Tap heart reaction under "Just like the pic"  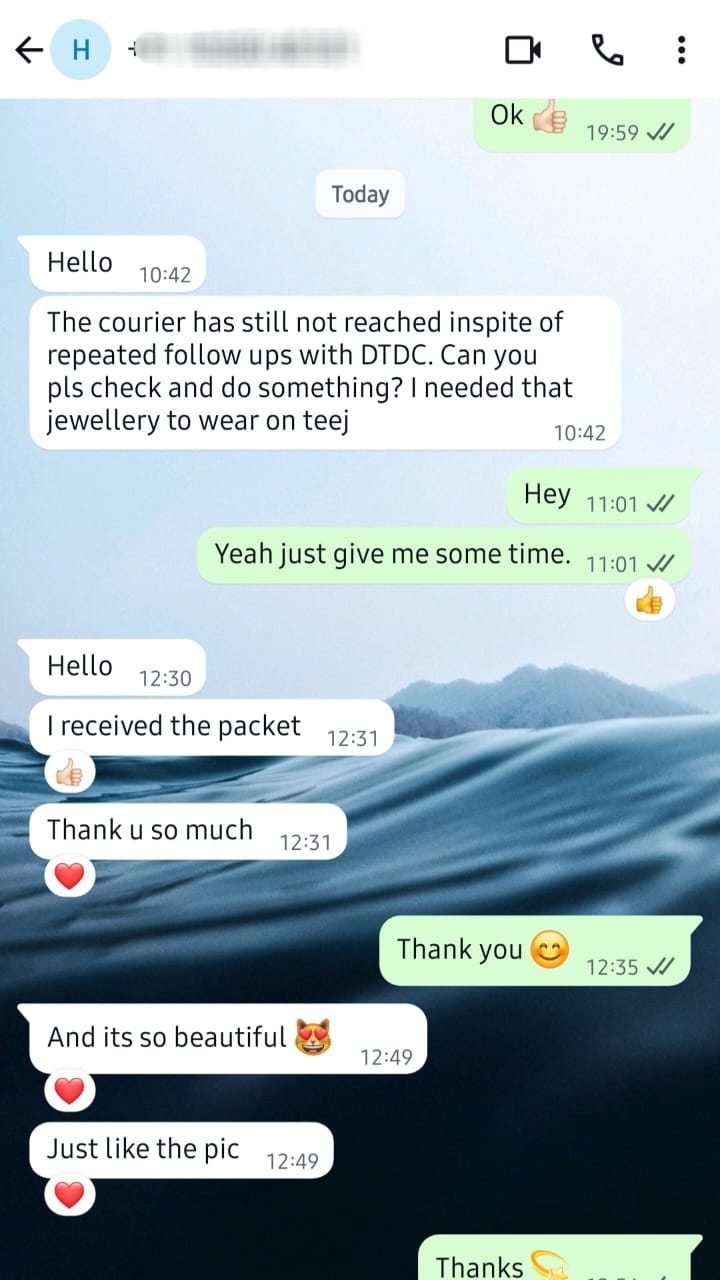[70, 1195]
